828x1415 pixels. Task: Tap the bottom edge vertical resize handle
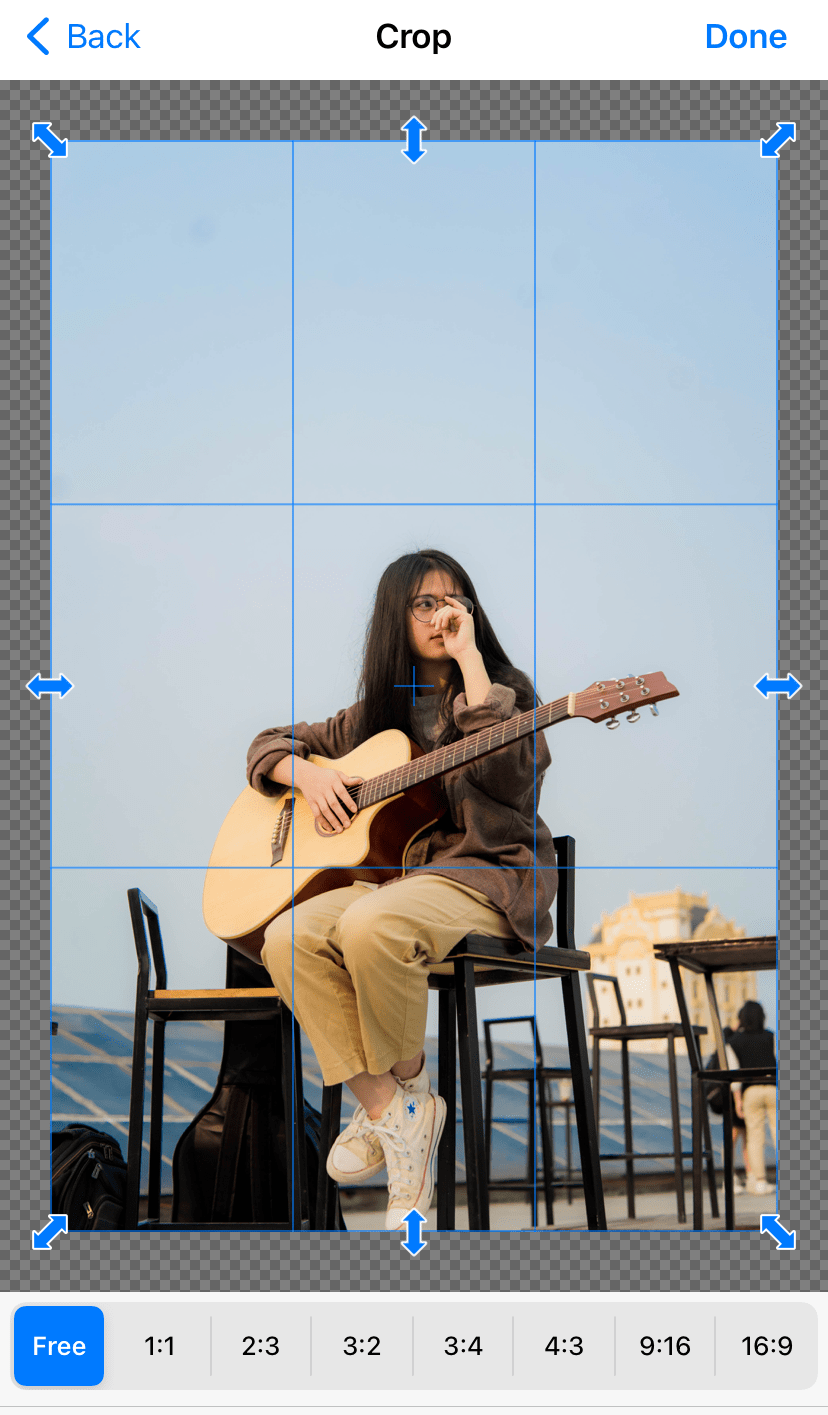[414, 1232]
